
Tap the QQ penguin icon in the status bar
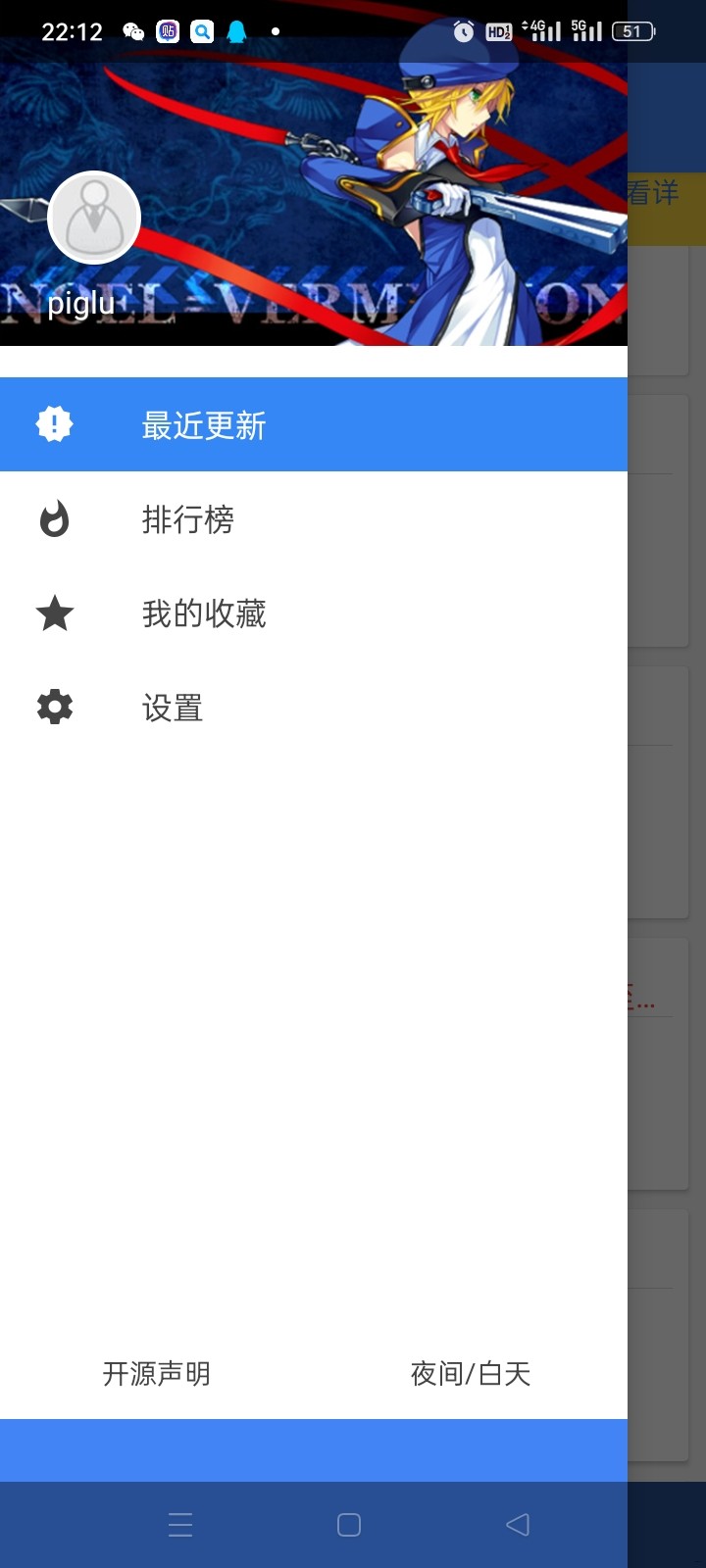[236, 30]
